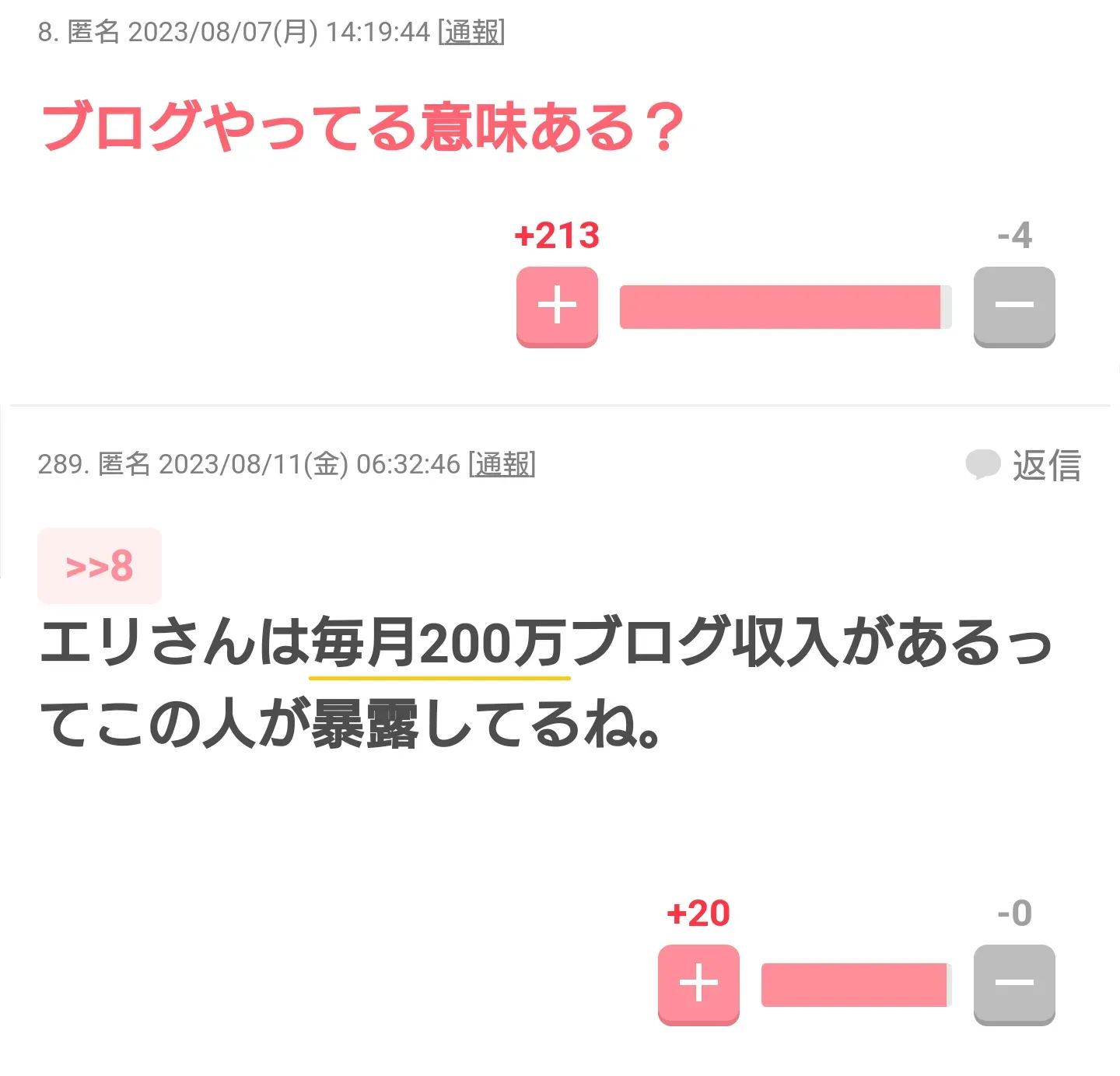
Task: Downvote comment 8 with minus button
Action: [1014, 306]
